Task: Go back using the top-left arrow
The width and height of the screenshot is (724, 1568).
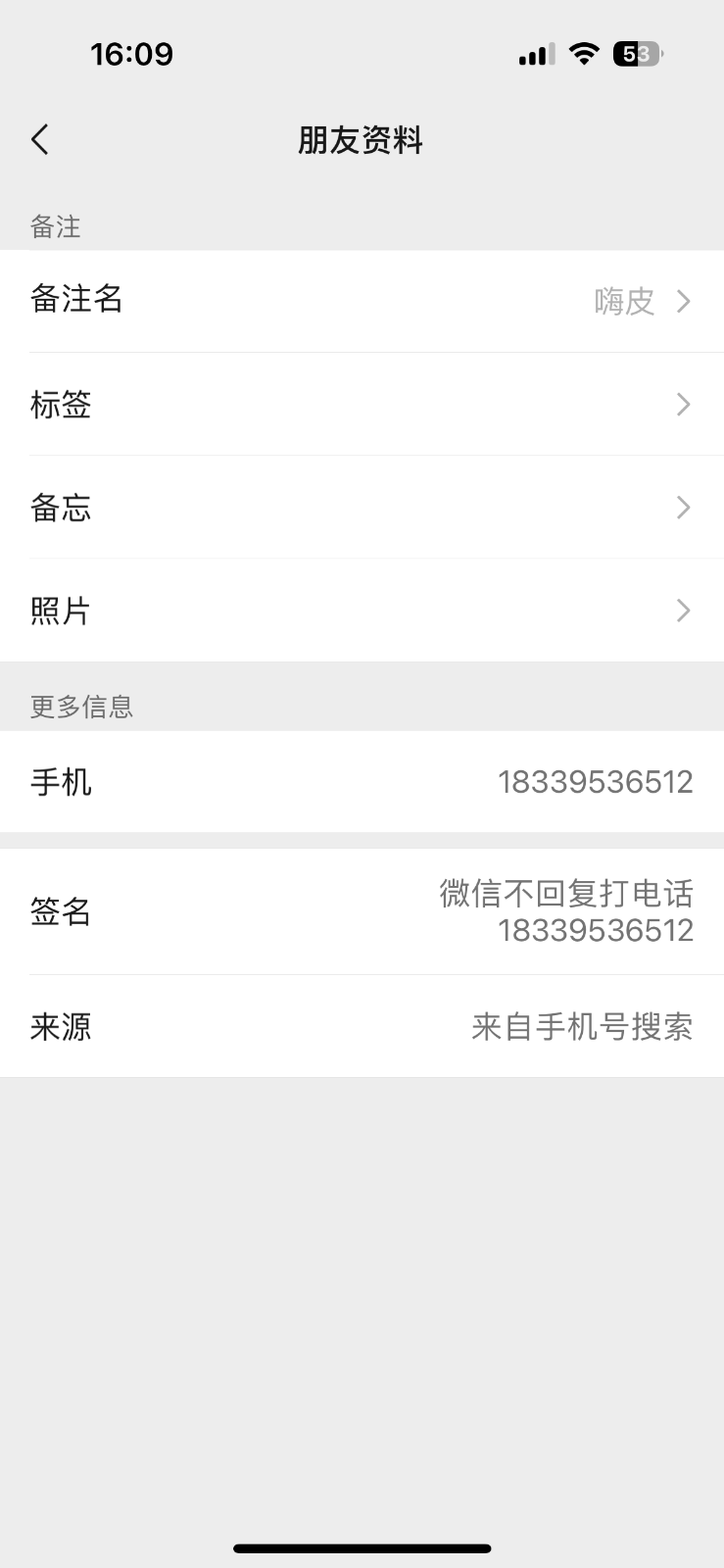Action: pyautogui.click(x=40, y=140)
